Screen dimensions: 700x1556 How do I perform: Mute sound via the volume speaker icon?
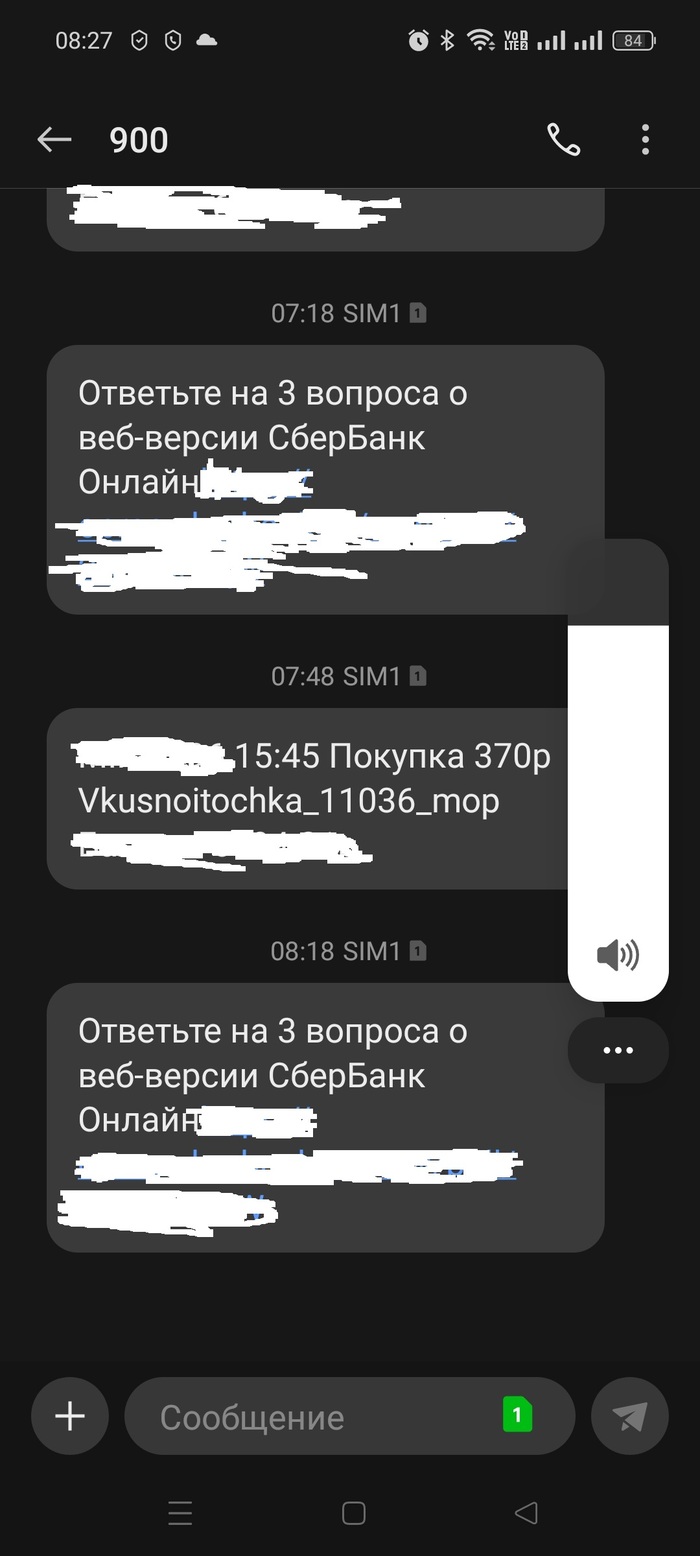(617, 955)
